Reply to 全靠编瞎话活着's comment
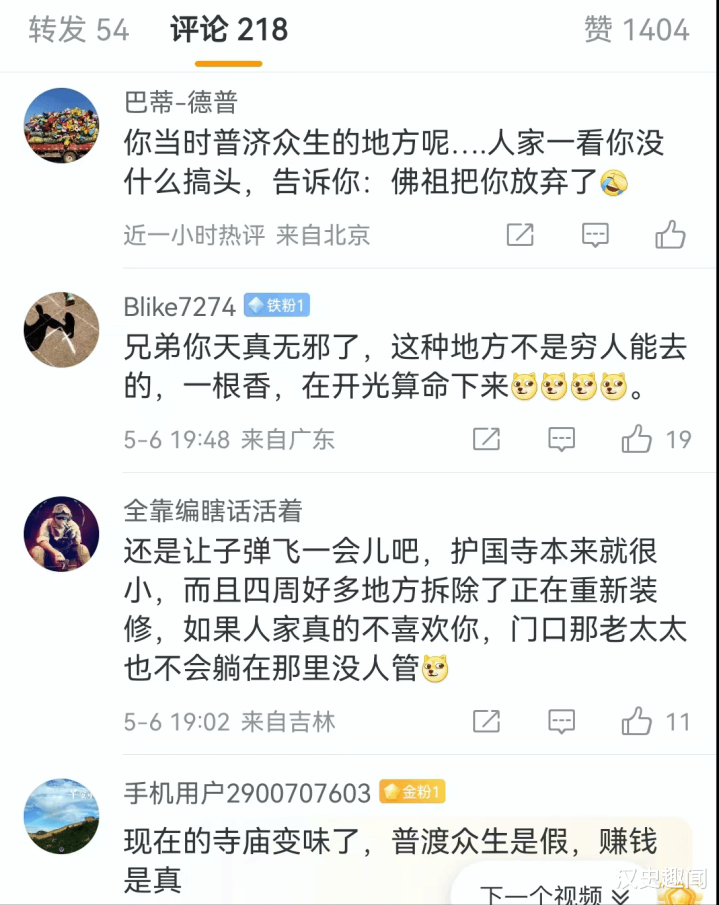The image size is (719, 905). [561, 721]
